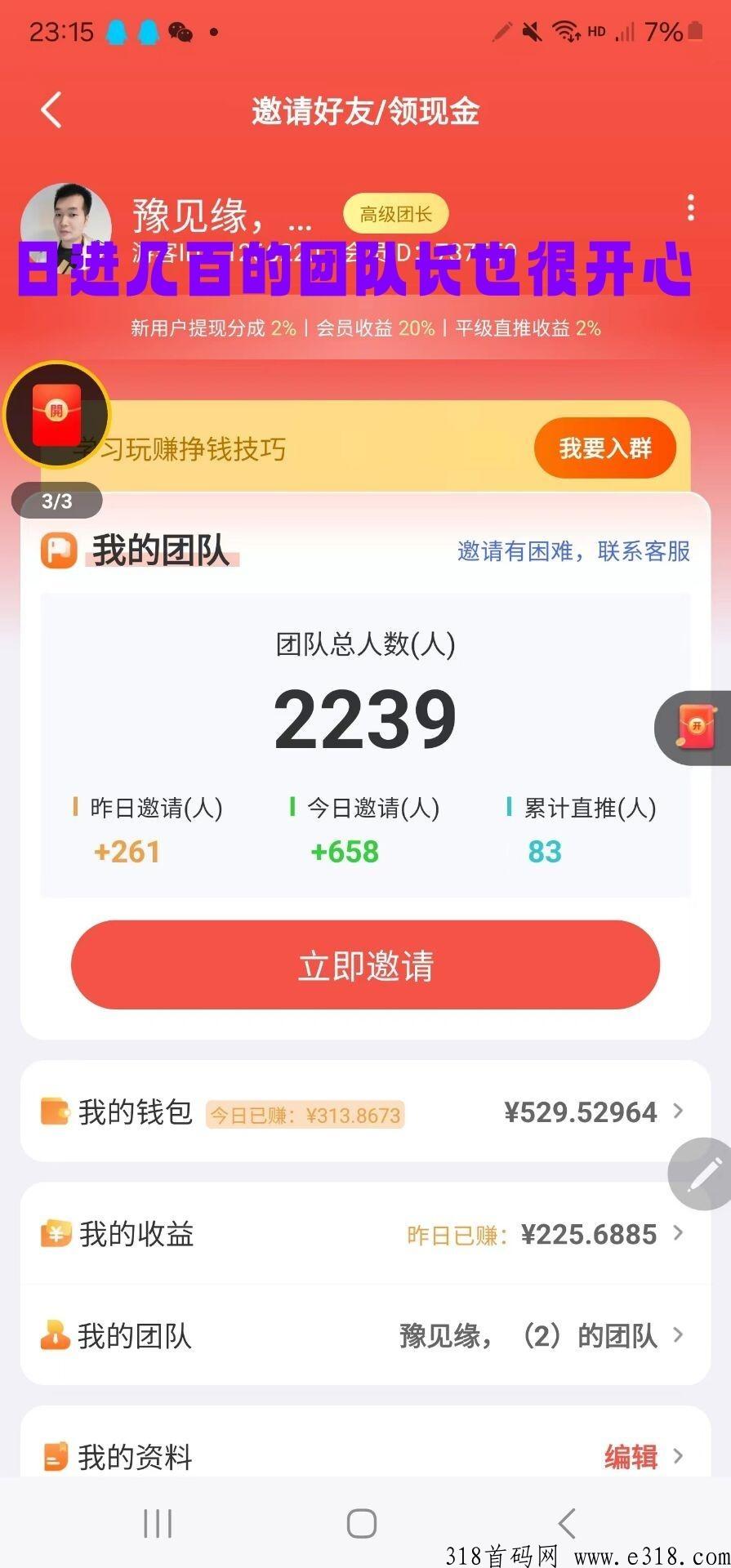View 我的收益 earnings details
Screen dimensions: 731x1568
365,1233
